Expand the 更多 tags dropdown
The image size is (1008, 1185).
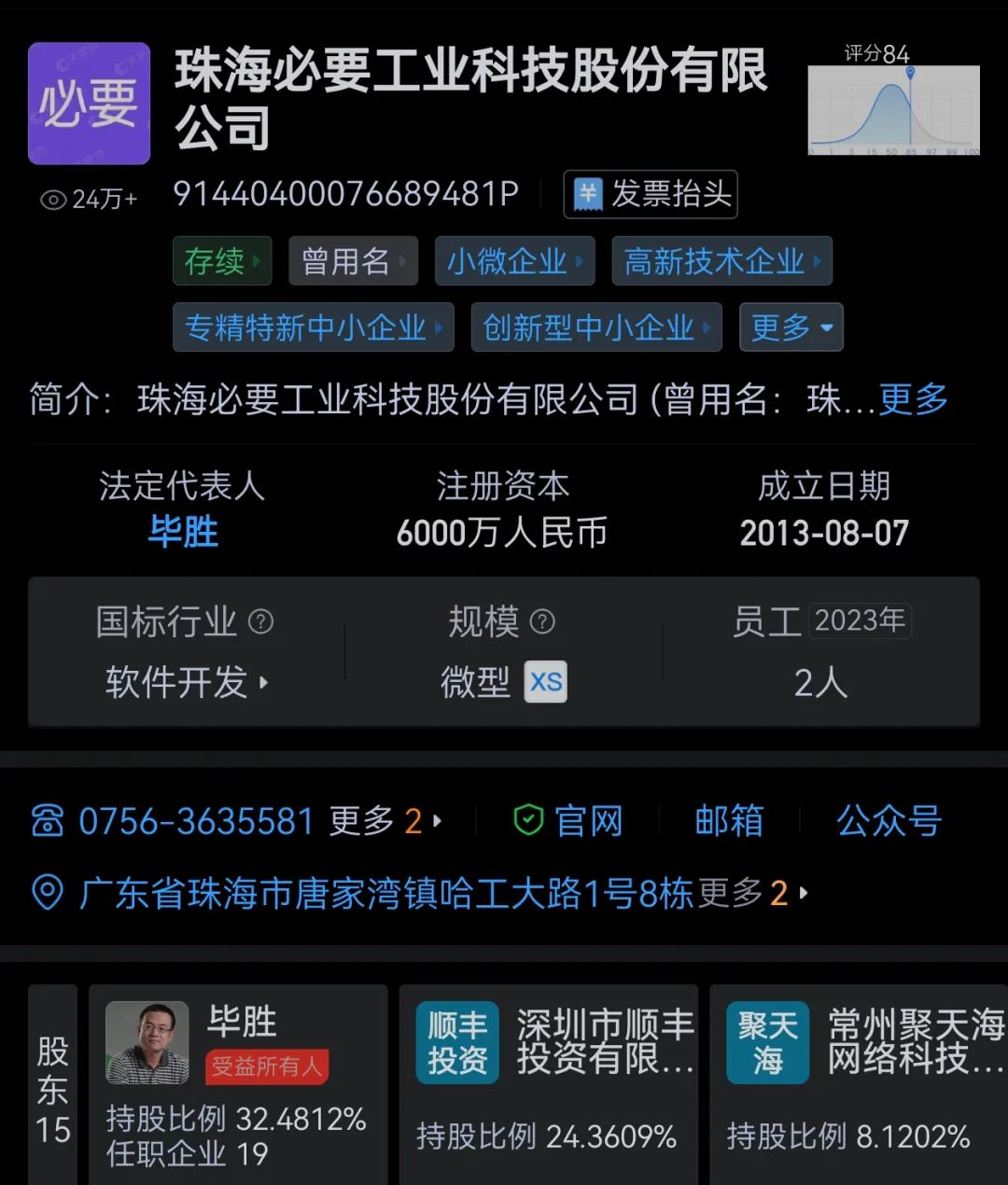[791, 328]
